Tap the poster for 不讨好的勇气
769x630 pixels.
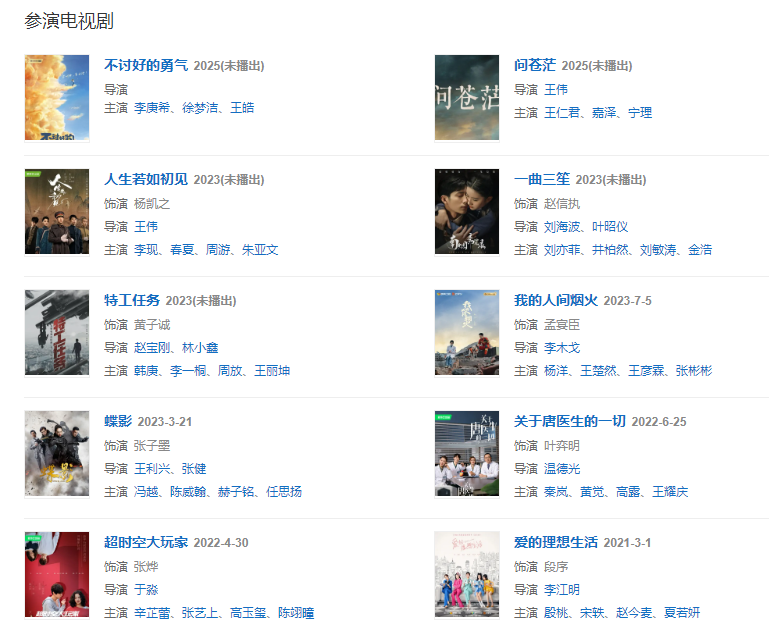[x=57, y=98]
